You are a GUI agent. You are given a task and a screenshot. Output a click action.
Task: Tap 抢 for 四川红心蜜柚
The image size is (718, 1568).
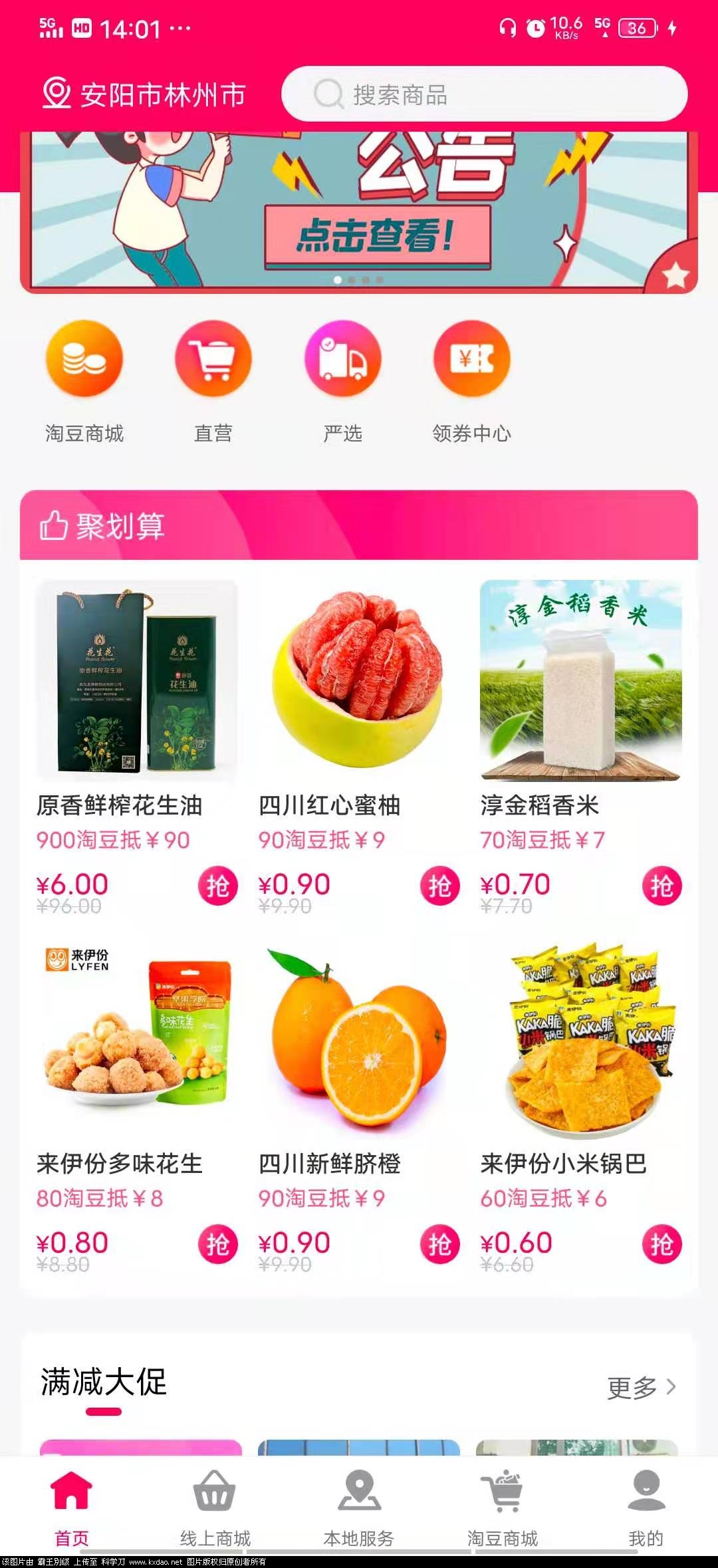439,886
